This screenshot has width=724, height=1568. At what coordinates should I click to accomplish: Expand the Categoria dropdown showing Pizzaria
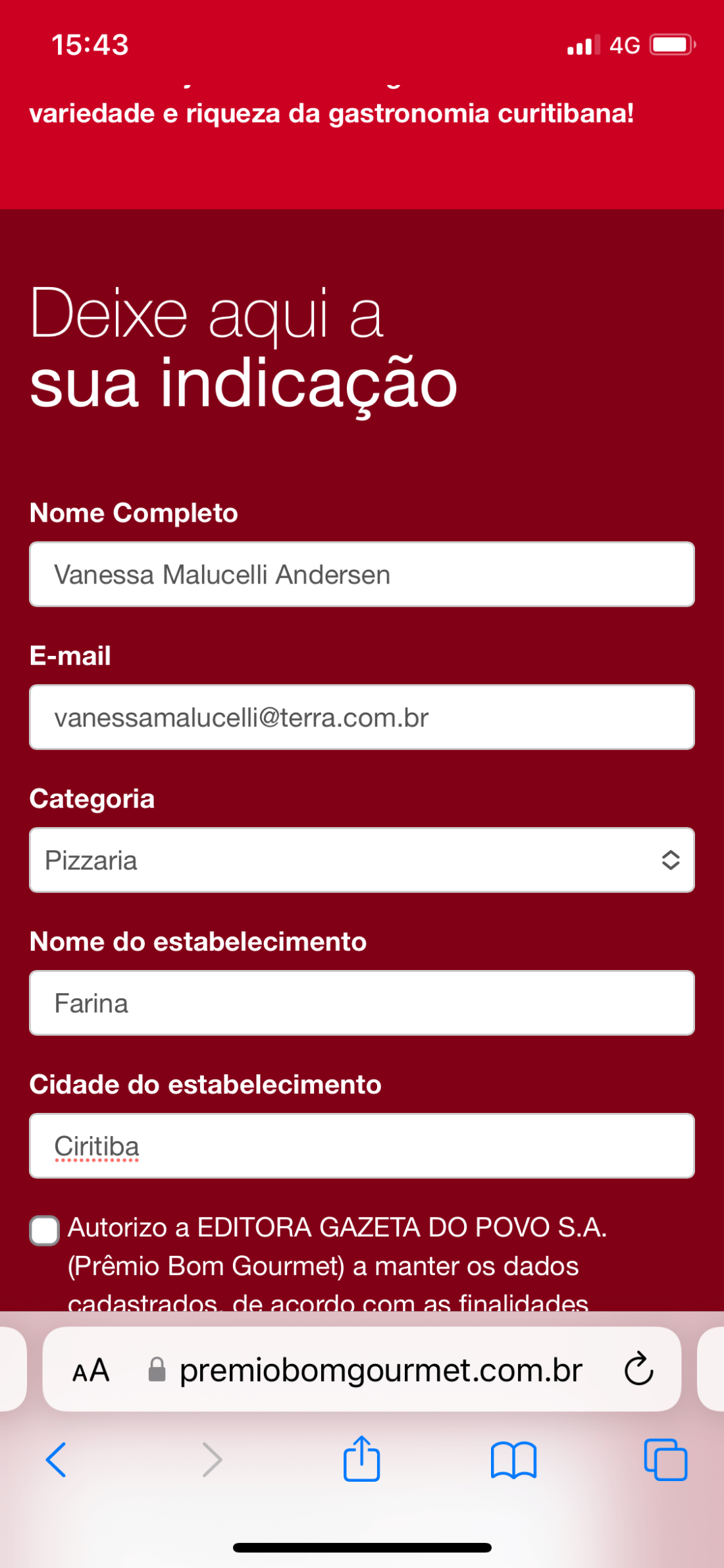[361, 860]
